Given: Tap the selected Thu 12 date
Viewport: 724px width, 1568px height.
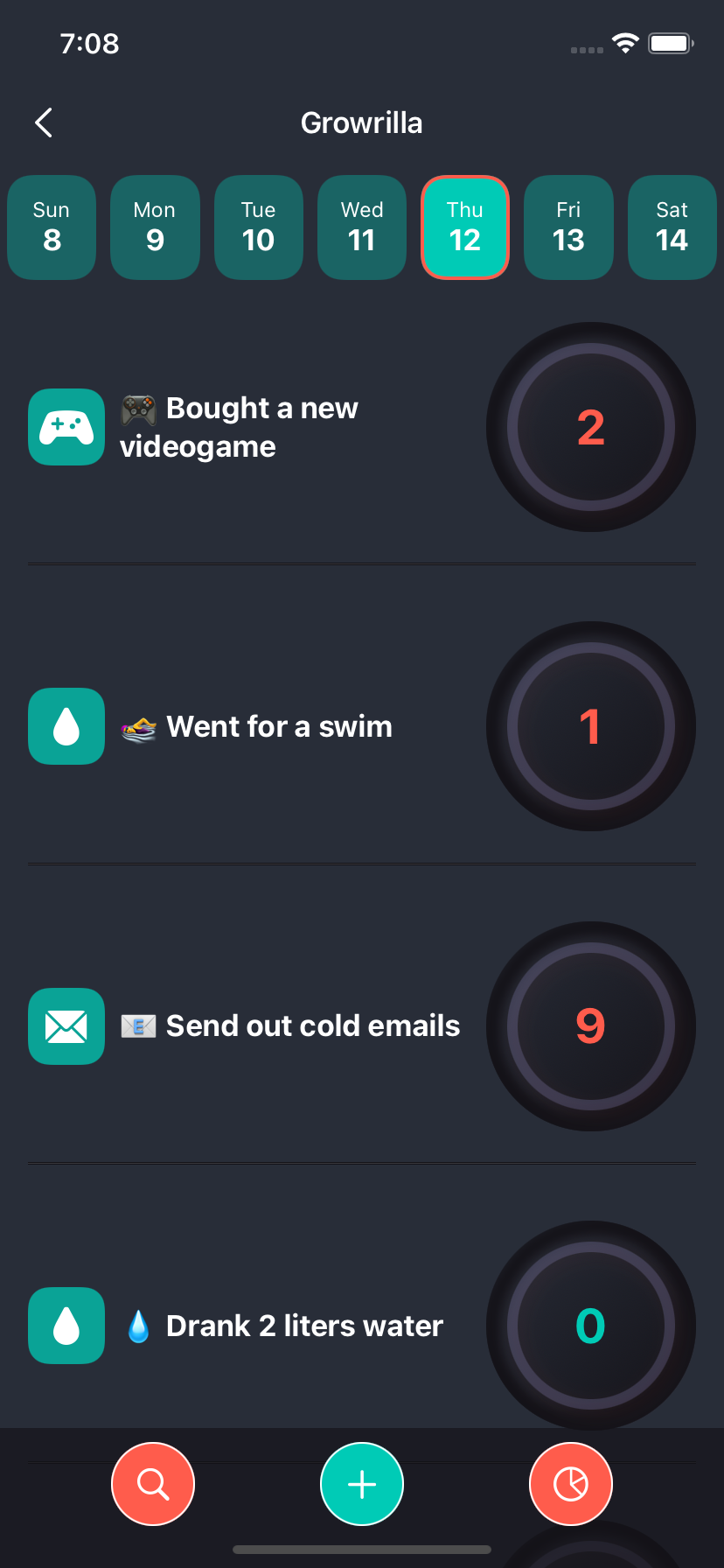Looking at the screenshot, I should pyautogui.click(x=465, y=227).
